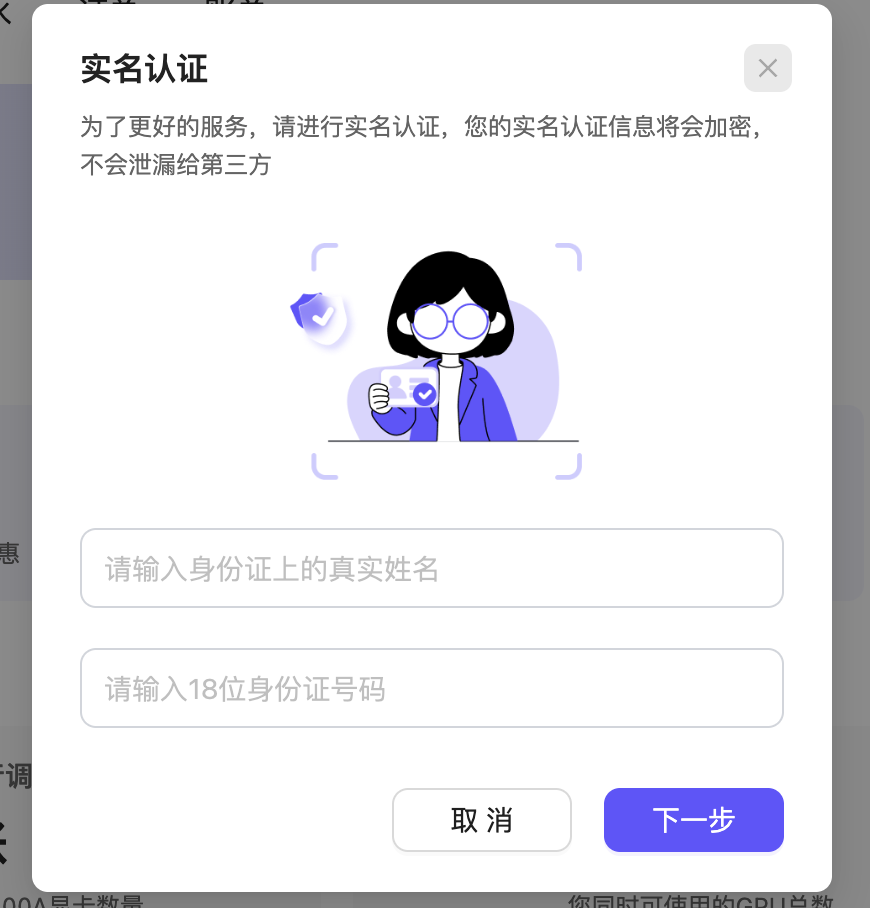The width and height of the screenshot is (870, 908).
Task: Proceed with the 下一步 button
Action: point(693,820)
